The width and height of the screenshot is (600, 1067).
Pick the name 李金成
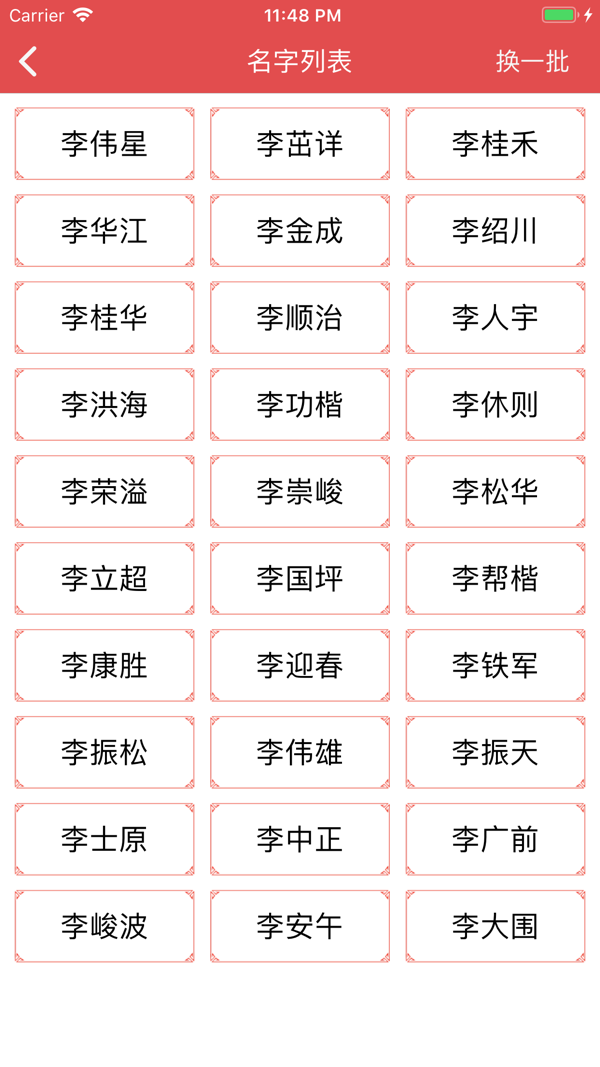click(x=300, y=231)
